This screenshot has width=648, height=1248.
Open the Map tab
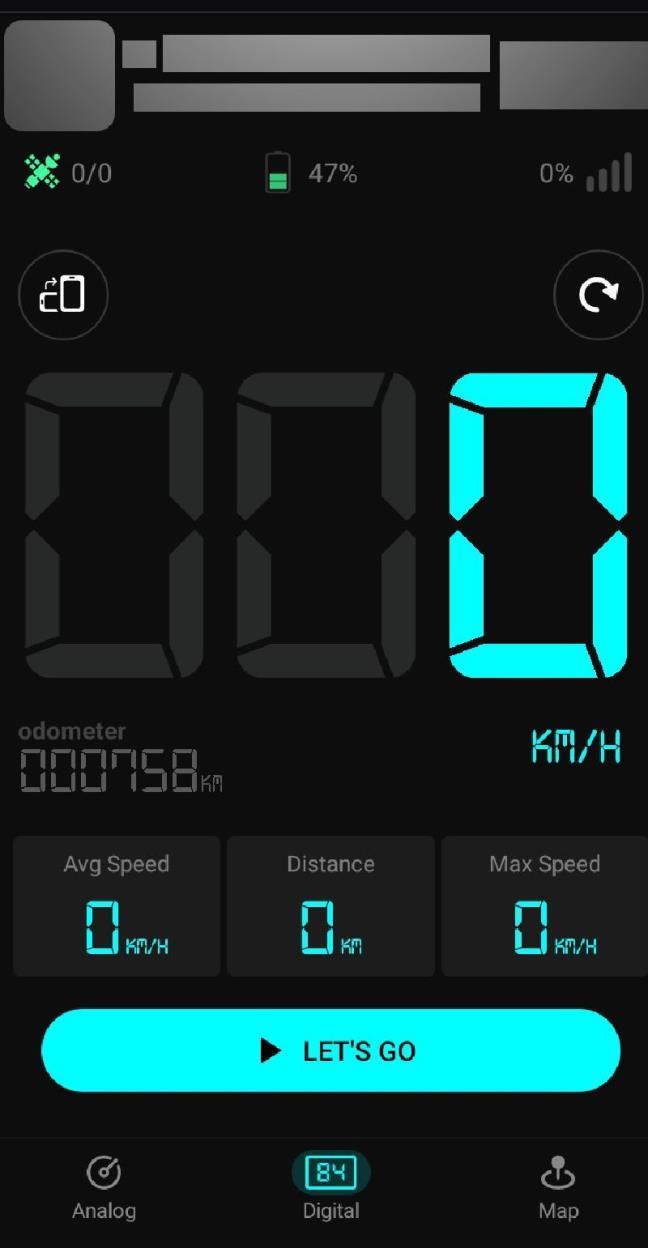(x=558, y=1188)
